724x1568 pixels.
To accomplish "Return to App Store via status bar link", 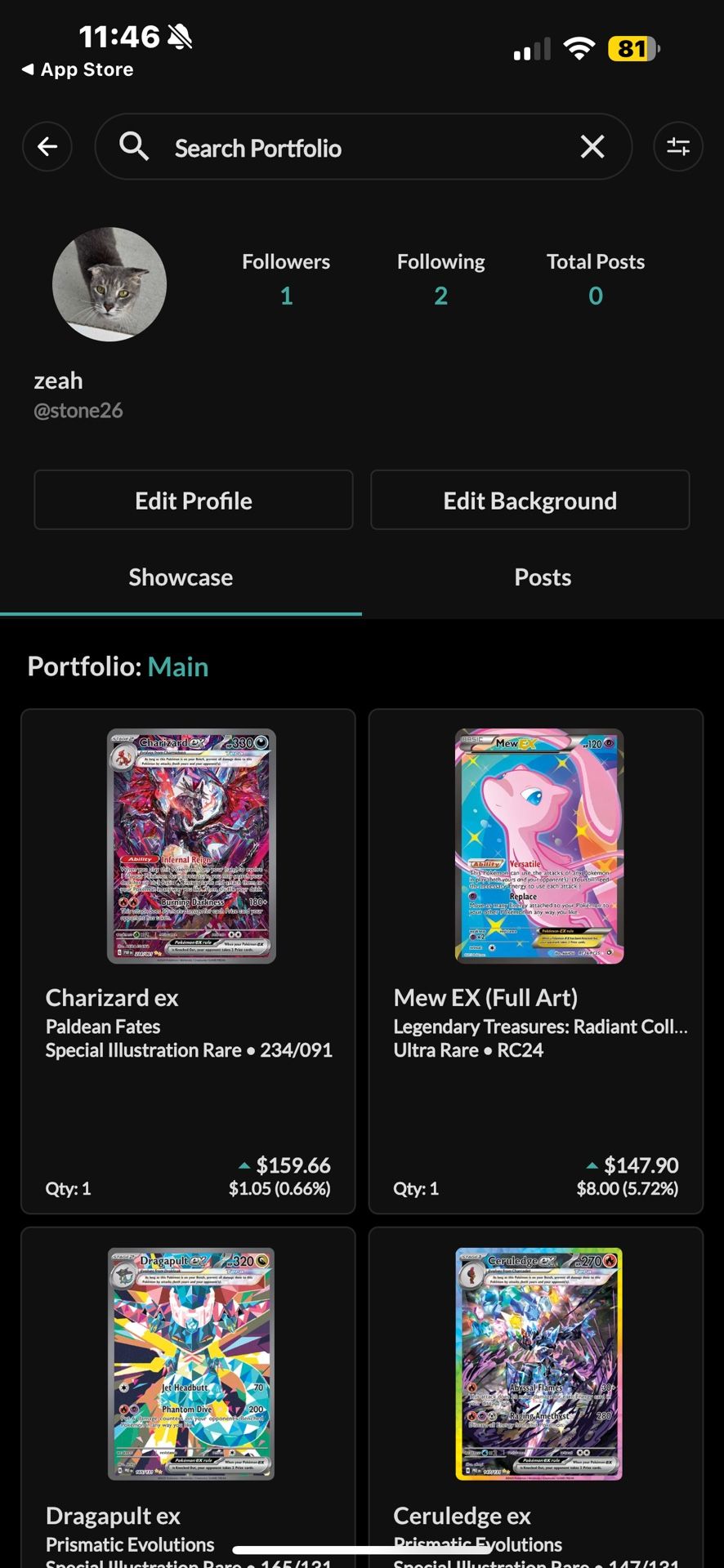I will point(78,70).
